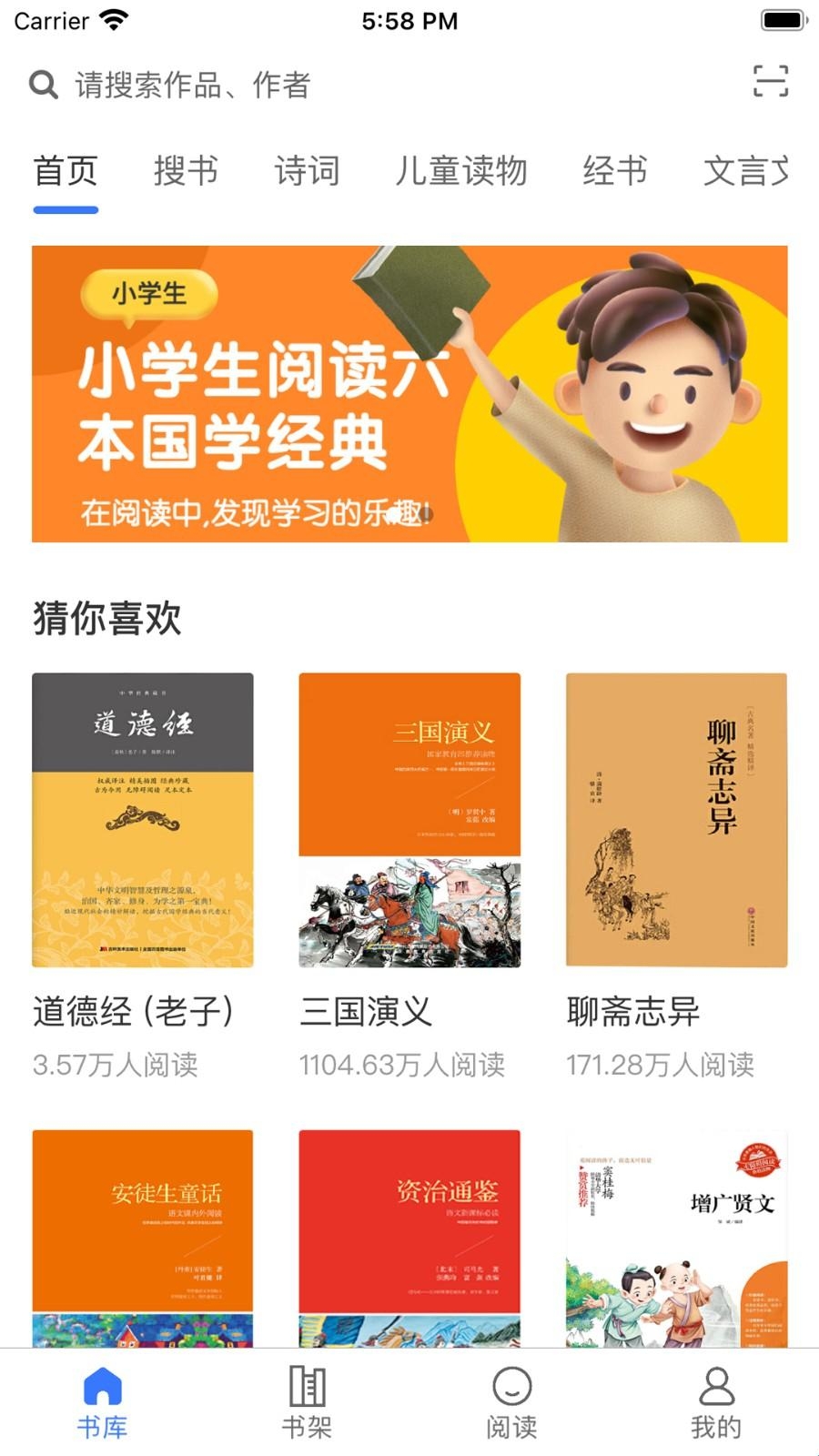Image resolution: width=819 pixels, height=1456 pixels.
Task: Tap the 书库 bottom tab
Action: tap(102, 1401)
